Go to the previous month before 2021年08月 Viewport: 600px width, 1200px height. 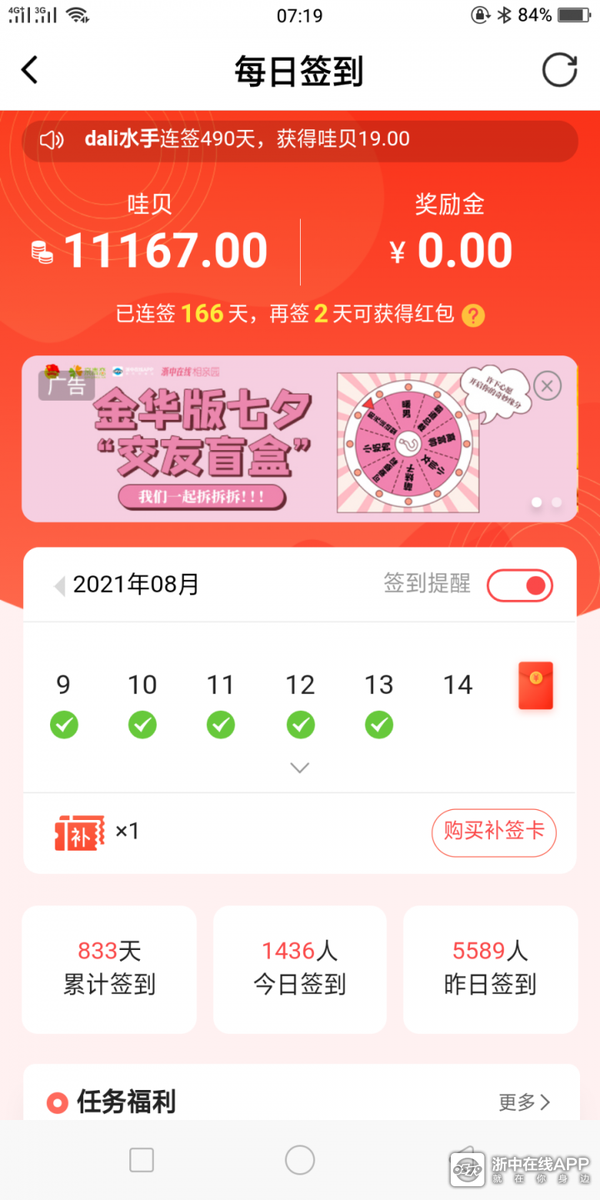point(60,586)
